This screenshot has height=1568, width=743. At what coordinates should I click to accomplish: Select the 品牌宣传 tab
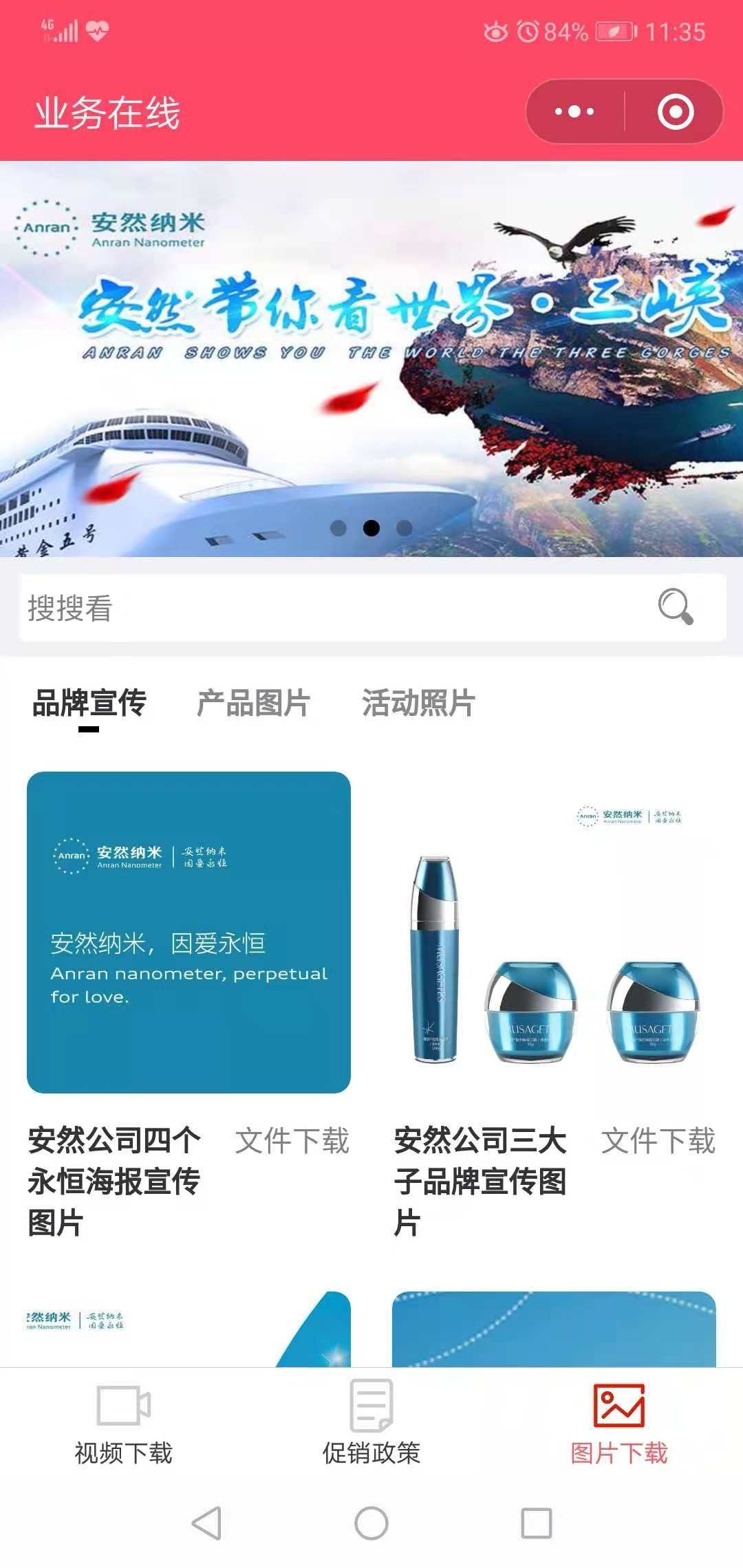click(89, 703)
